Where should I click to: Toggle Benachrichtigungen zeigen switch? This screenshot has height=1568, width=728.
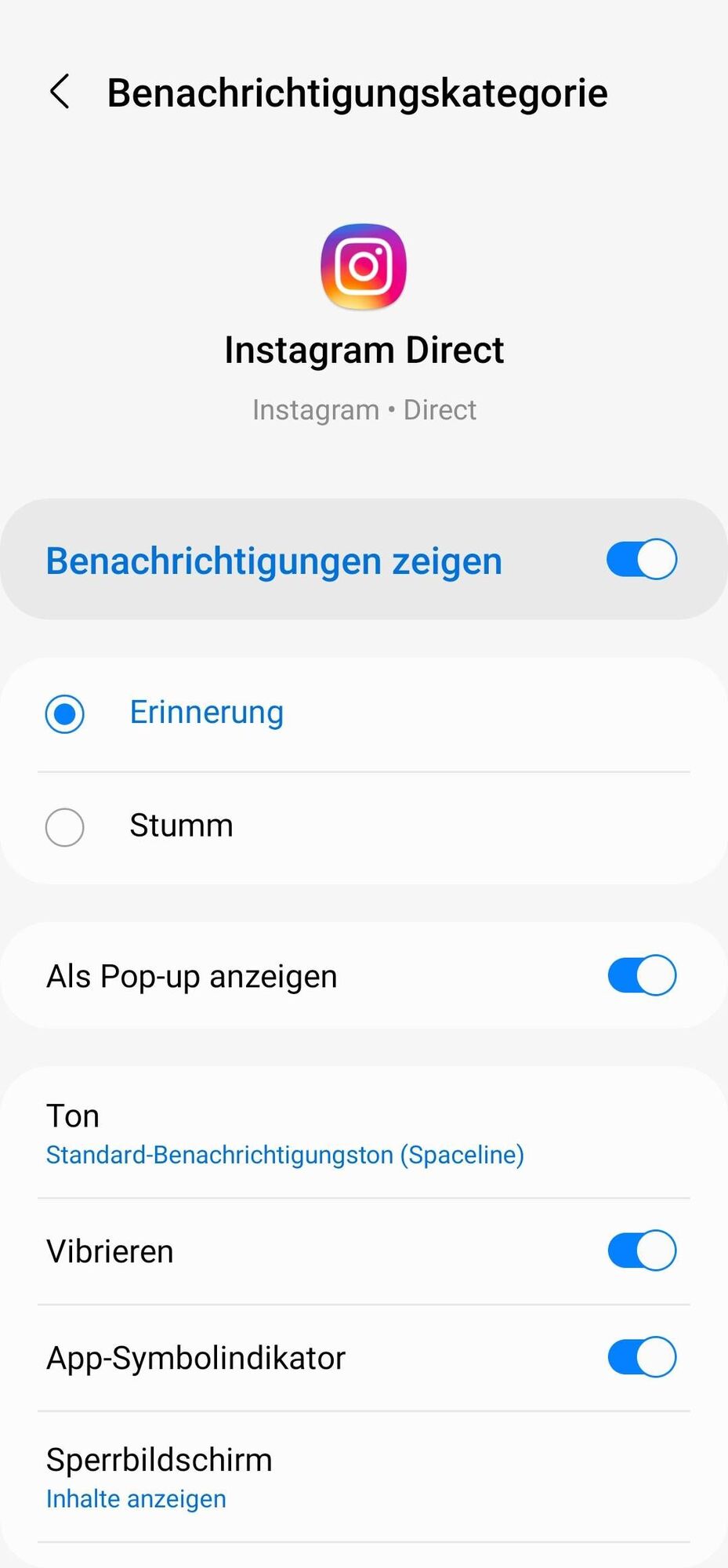[x=641, y=559]
